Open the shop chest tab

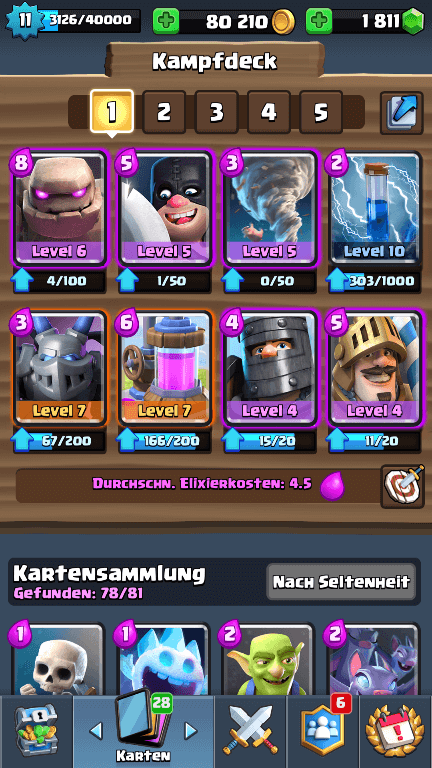click(x=37, y=732)
